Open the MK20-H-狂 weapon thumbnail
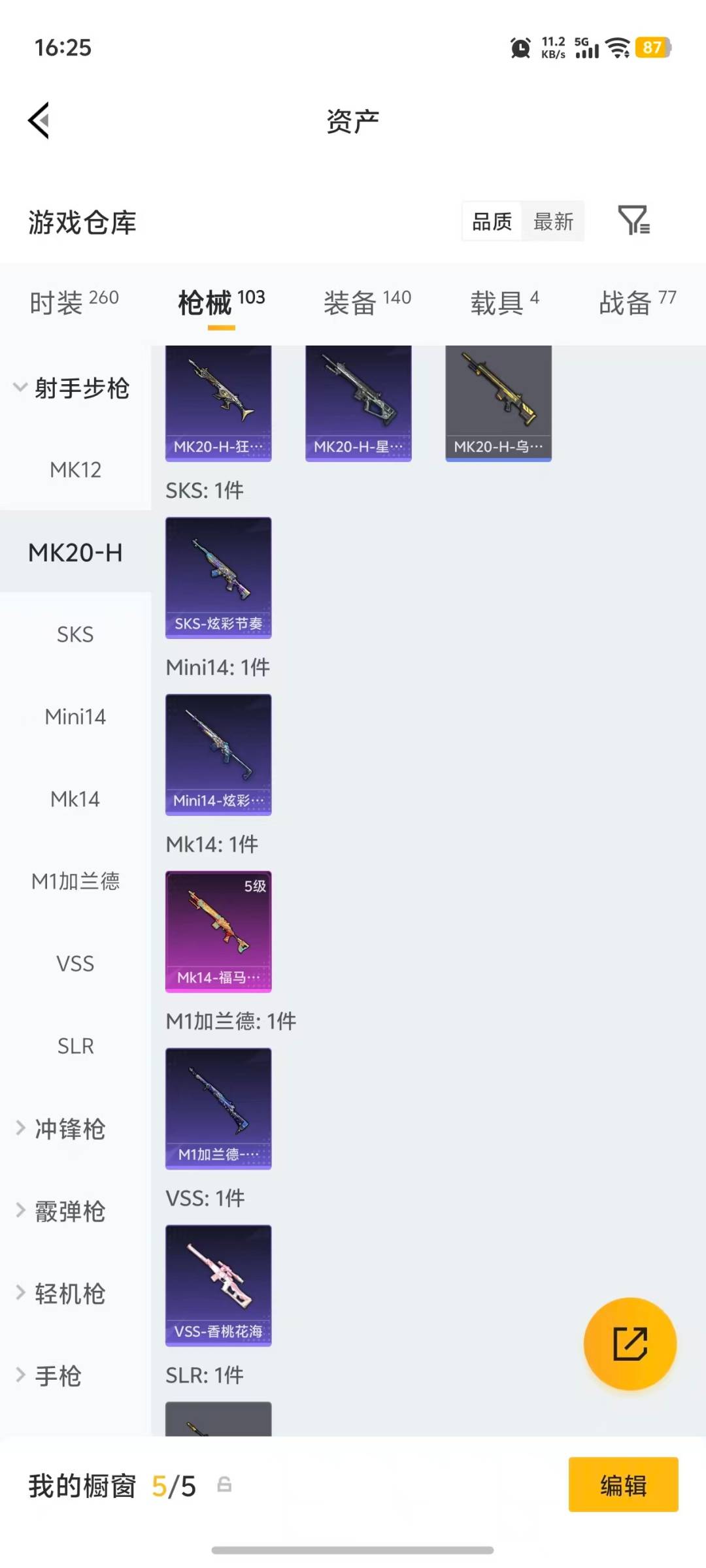The image size is (706, 1568). [x=219, y=402]
